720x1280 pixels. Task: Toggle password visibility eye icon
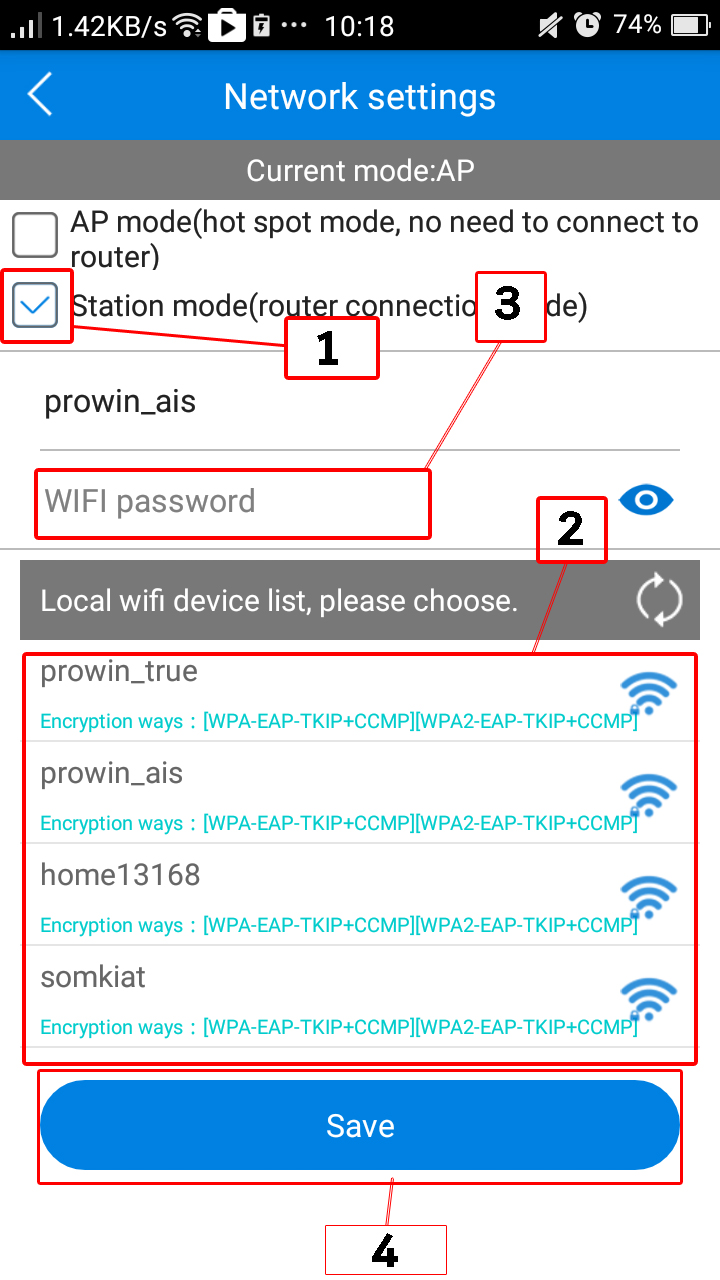click(647, 500)
